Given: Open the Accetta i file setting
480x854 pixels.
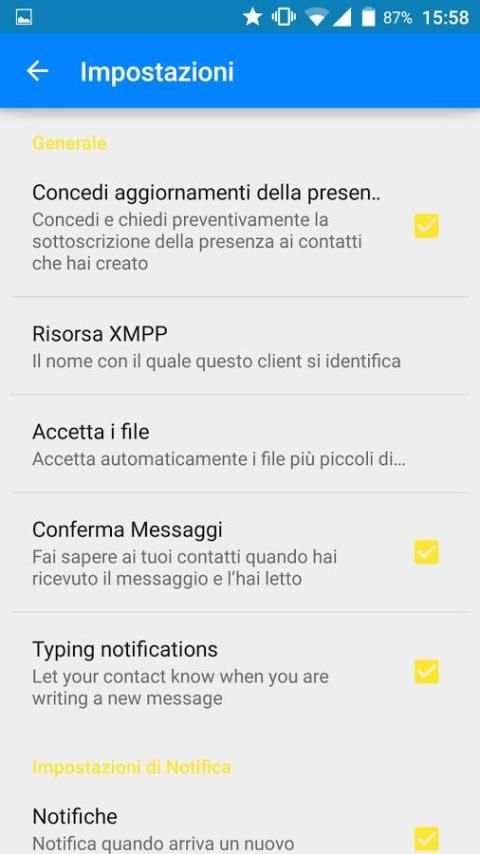Looking at the screenshot, I should pos(240,444).
